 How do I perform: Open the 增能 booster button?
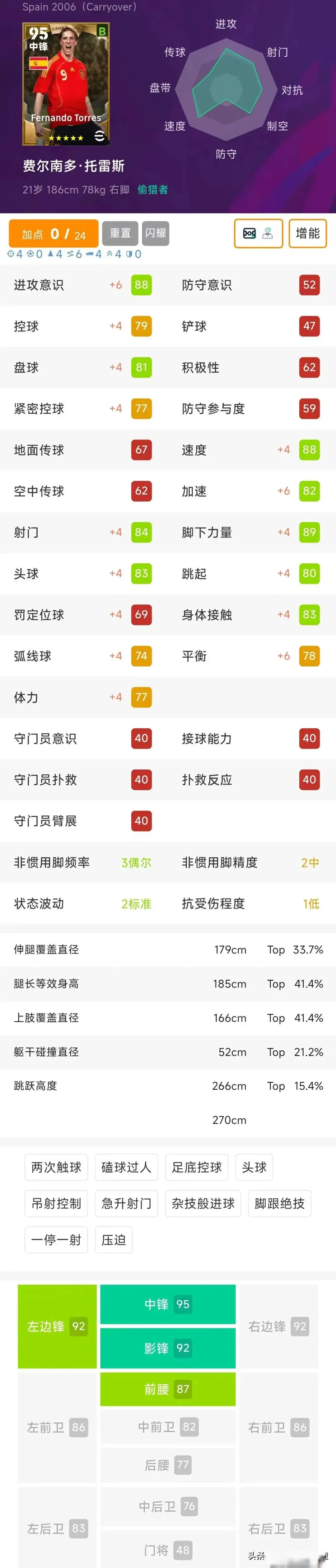click(x=307, y=233)
